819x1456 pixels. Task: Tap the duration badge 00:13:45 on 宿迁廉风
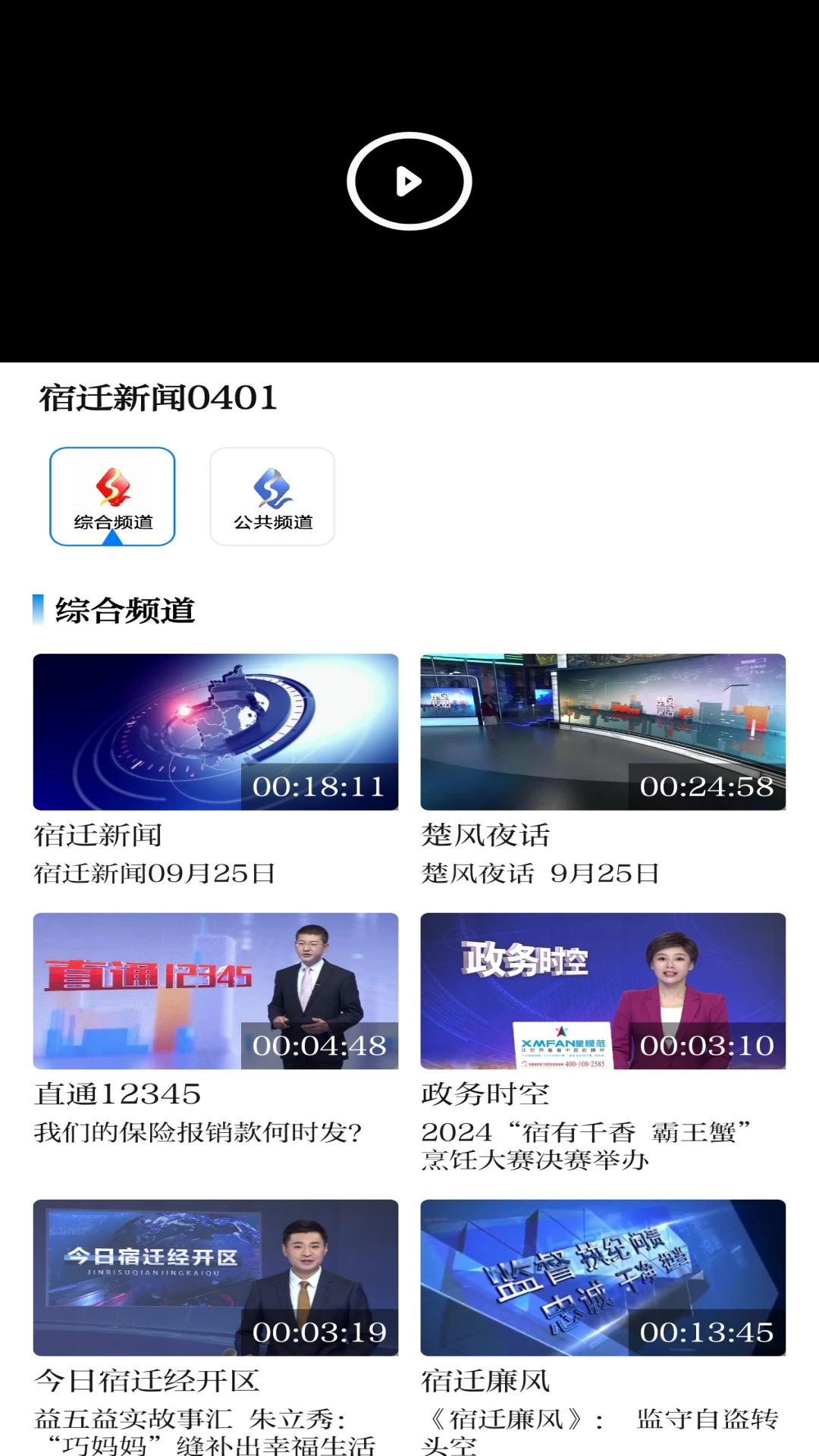coord(707,1333)
